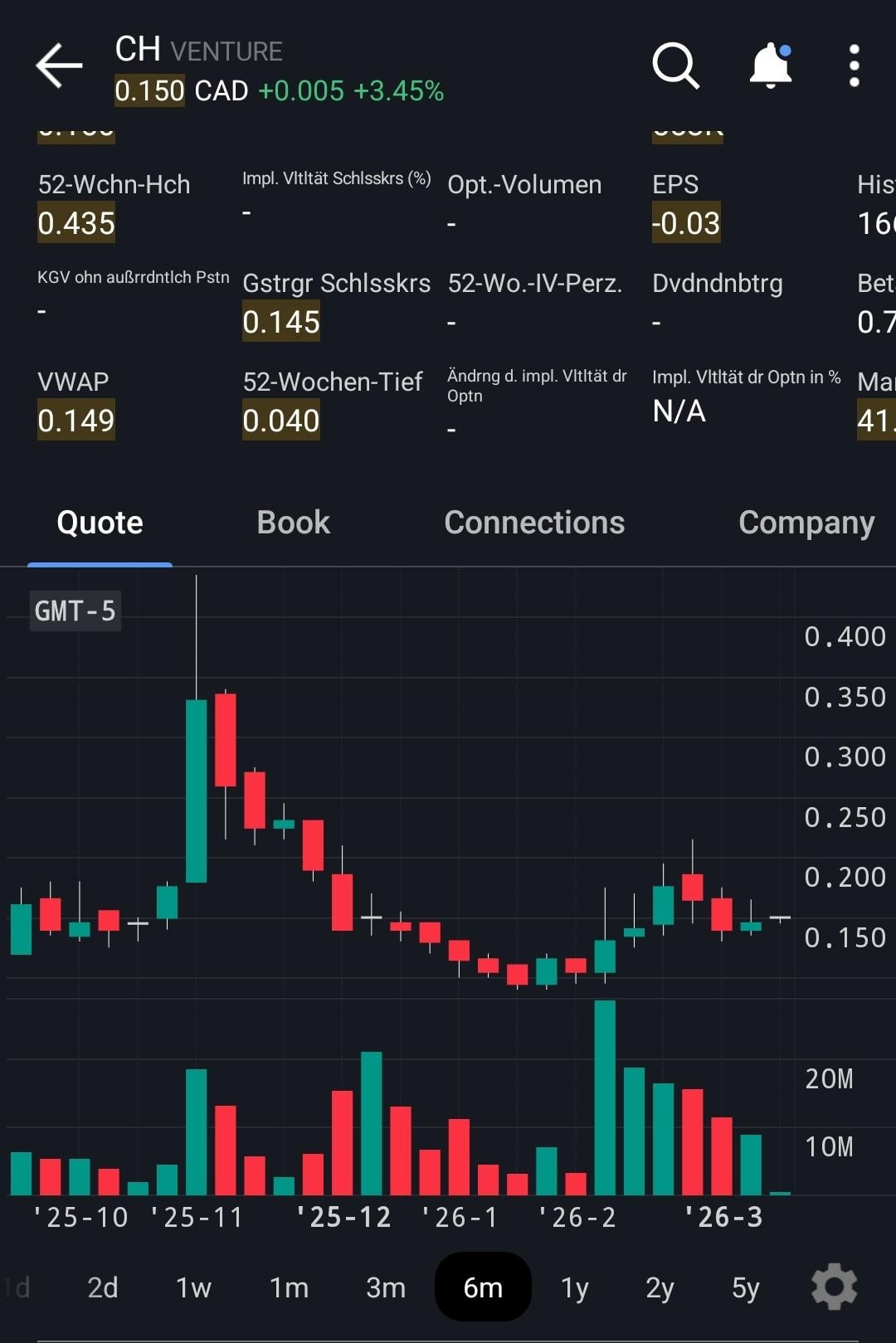
Task: Switch to the Company tab
Action: [x=806, y=523]
